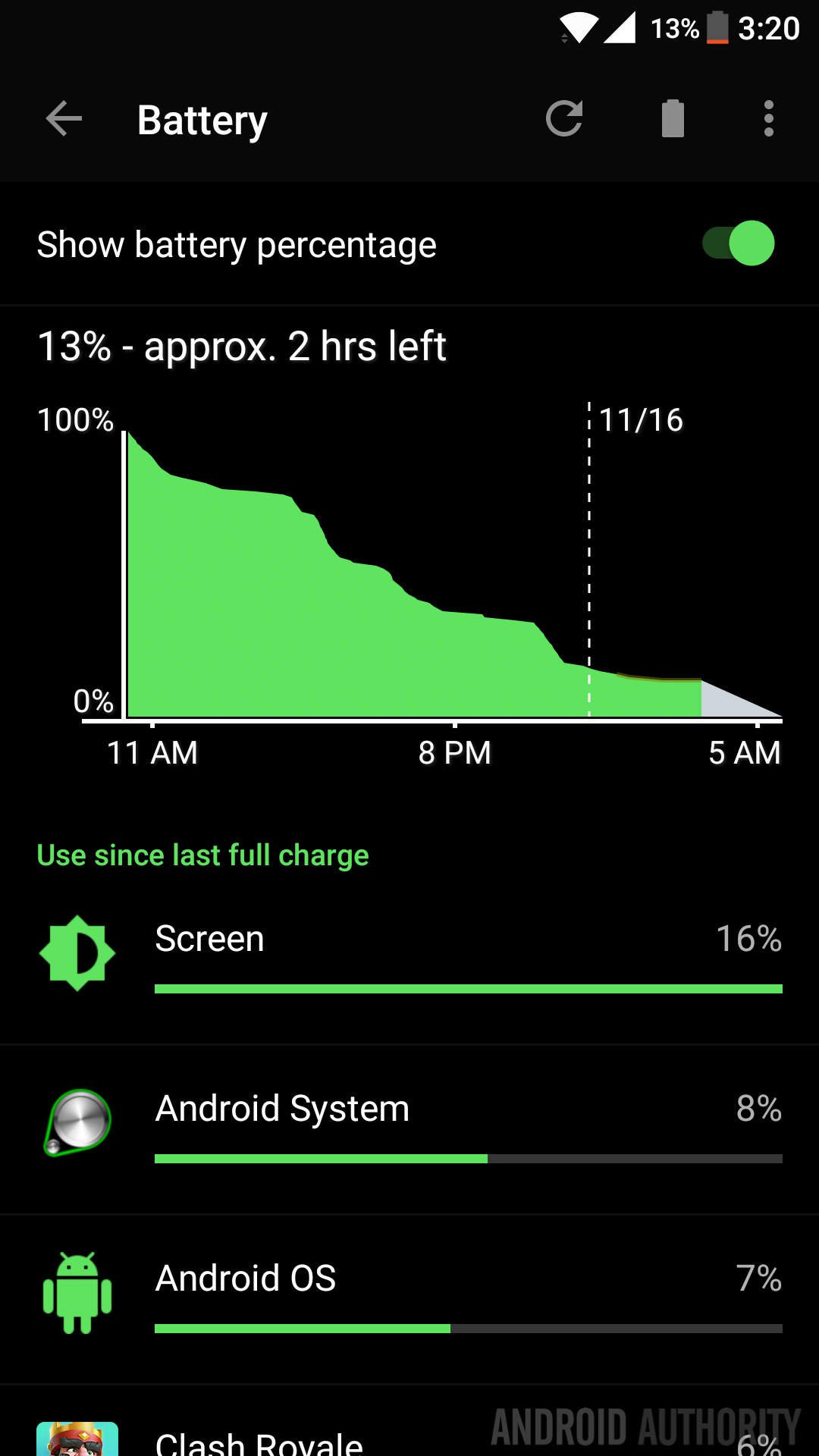Open the battery saver icon
This screenshot has height=1456, width=819.
[673, 119]
